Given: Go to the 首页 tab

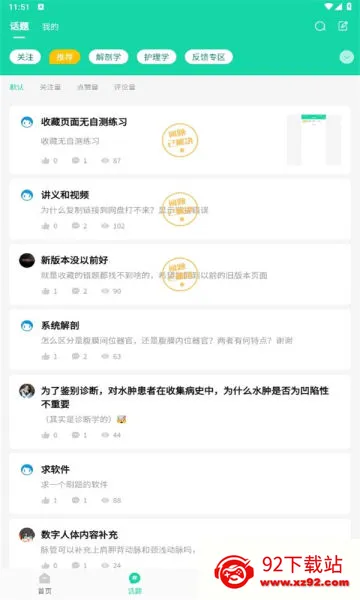Looking at the screenshot, I should 45,584.
